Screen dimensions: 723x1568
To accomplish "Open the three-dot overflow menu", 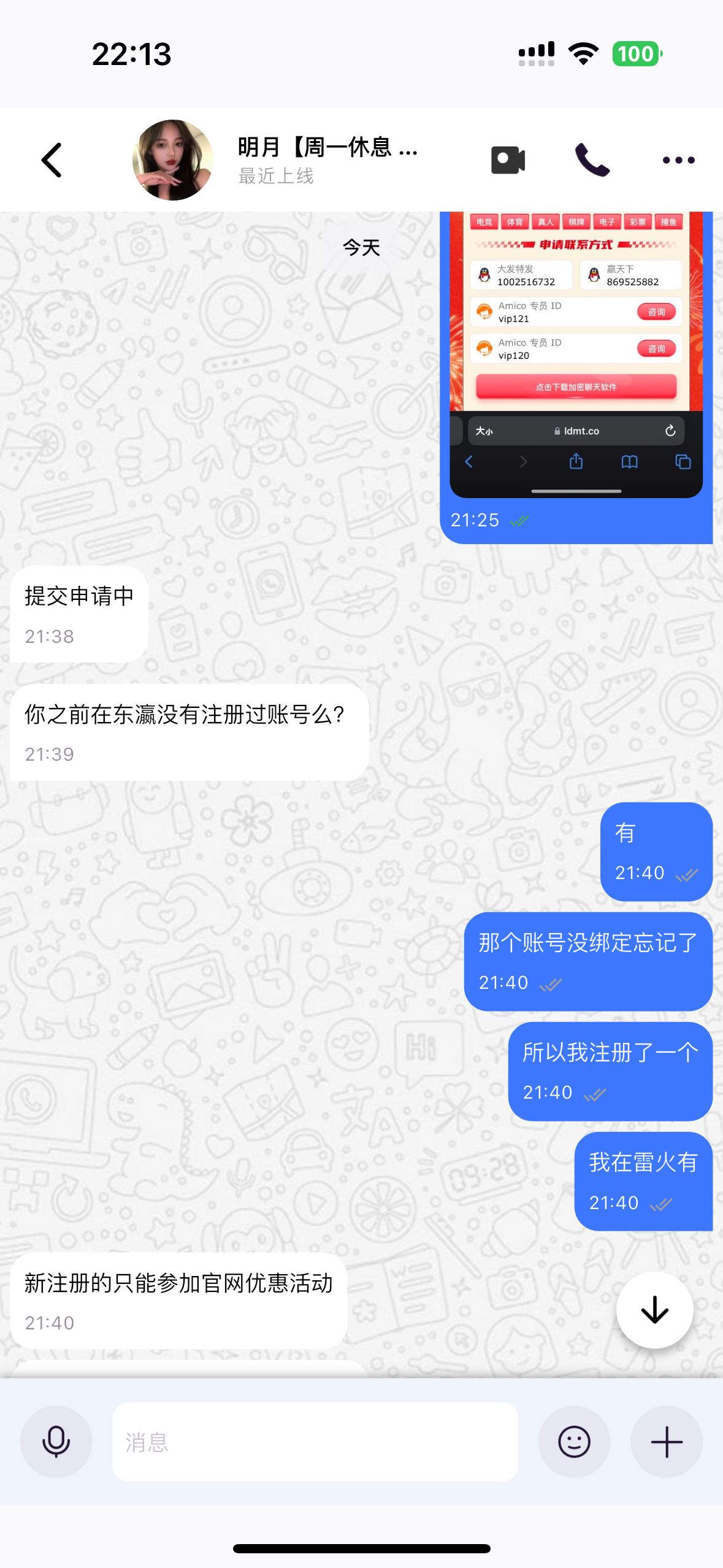I will coord(678,160).
